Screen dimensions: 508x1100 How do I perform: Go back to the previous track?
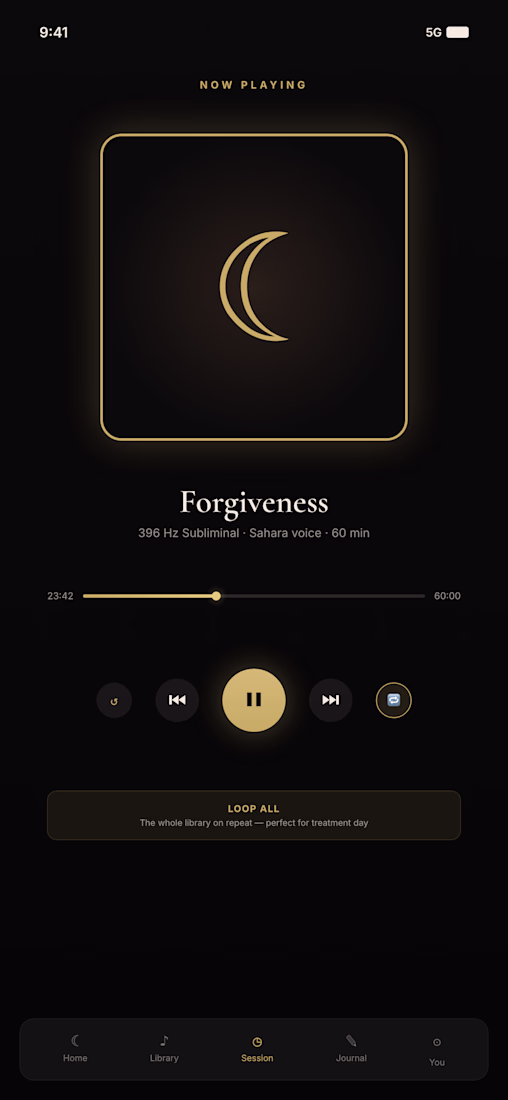coord(177,699)
